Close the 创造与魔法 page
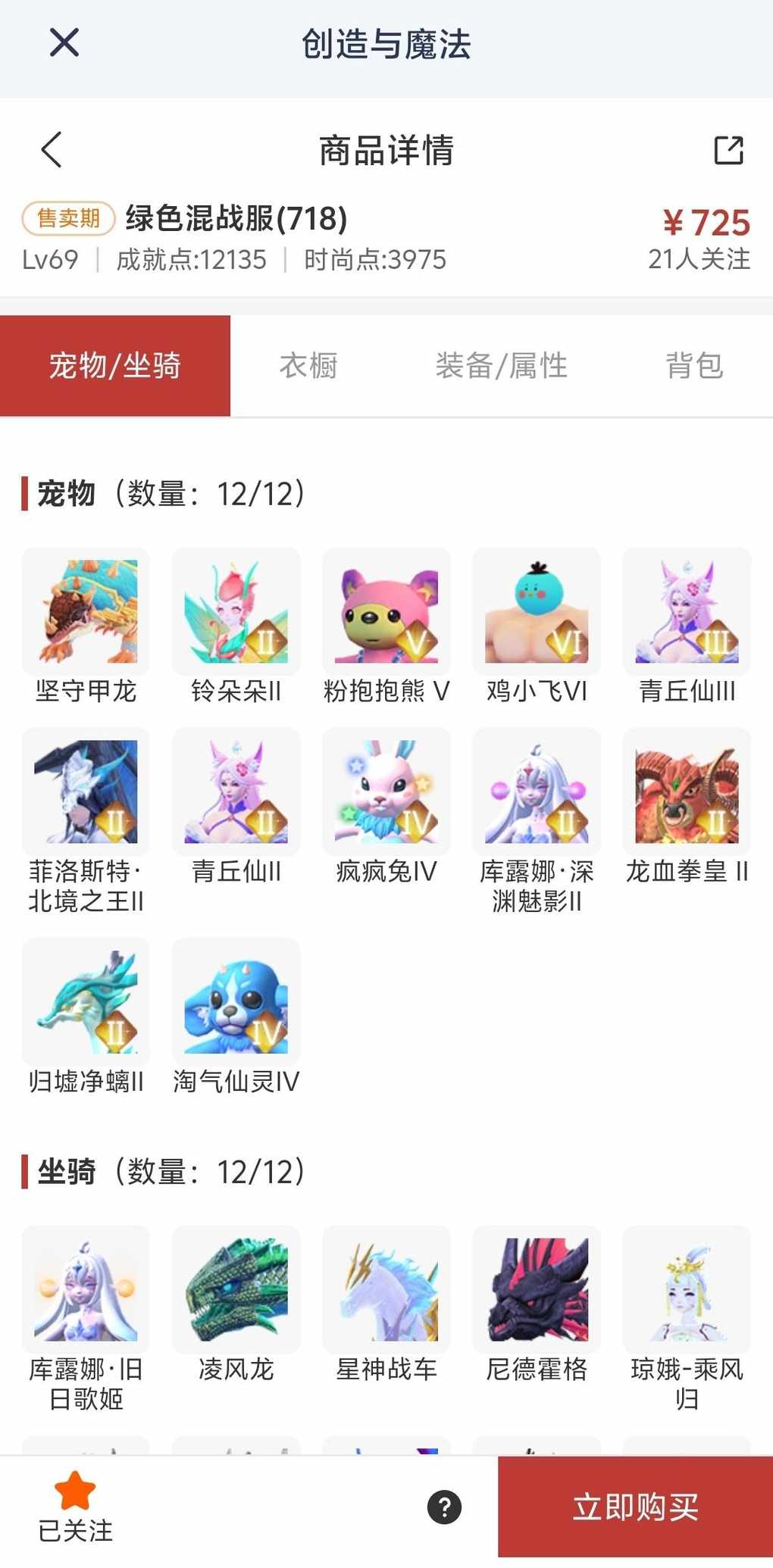This screenshot has height=1568, width=773. coord(64,42)
